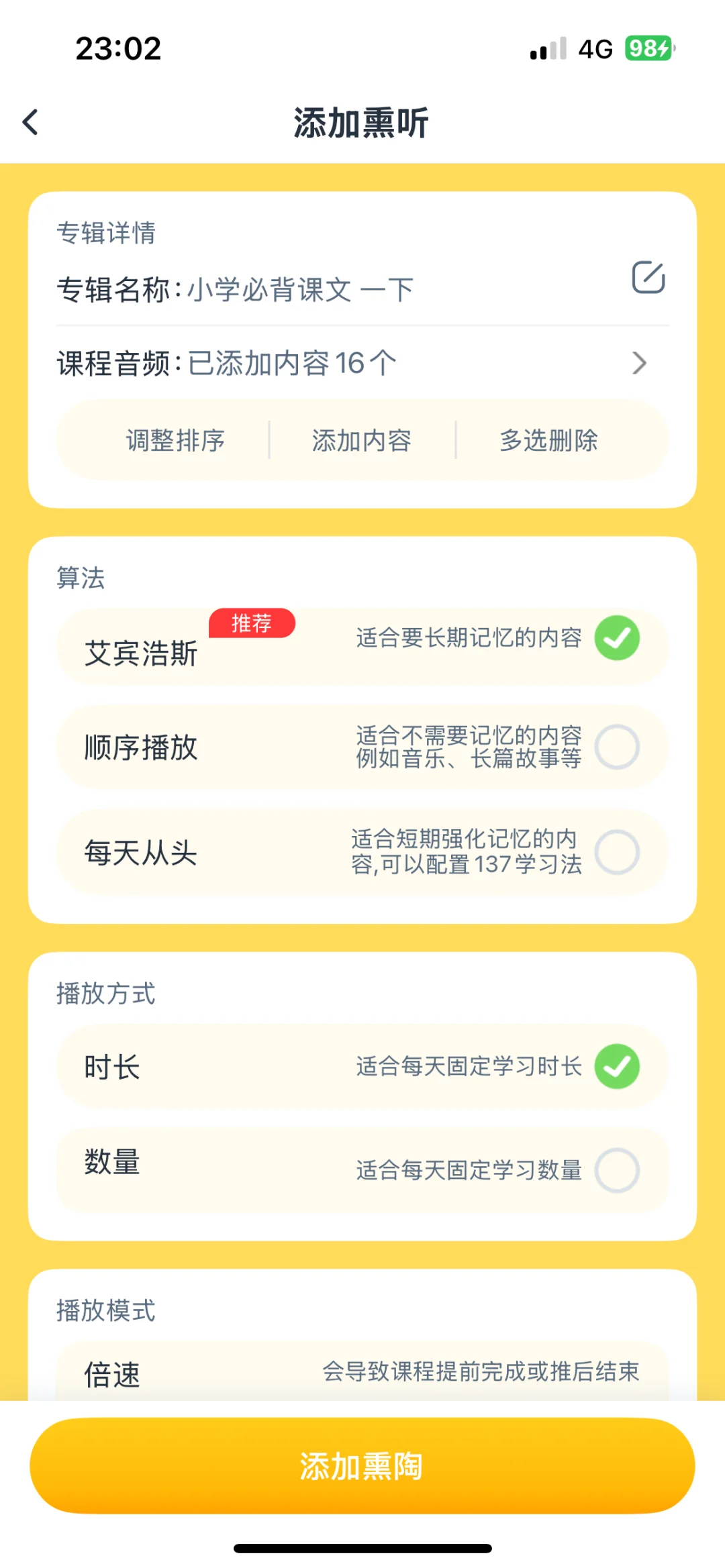Tap 调整排序 to reorder content
The width and height of the screenshot is (725, 1568).
click(175, 440)
